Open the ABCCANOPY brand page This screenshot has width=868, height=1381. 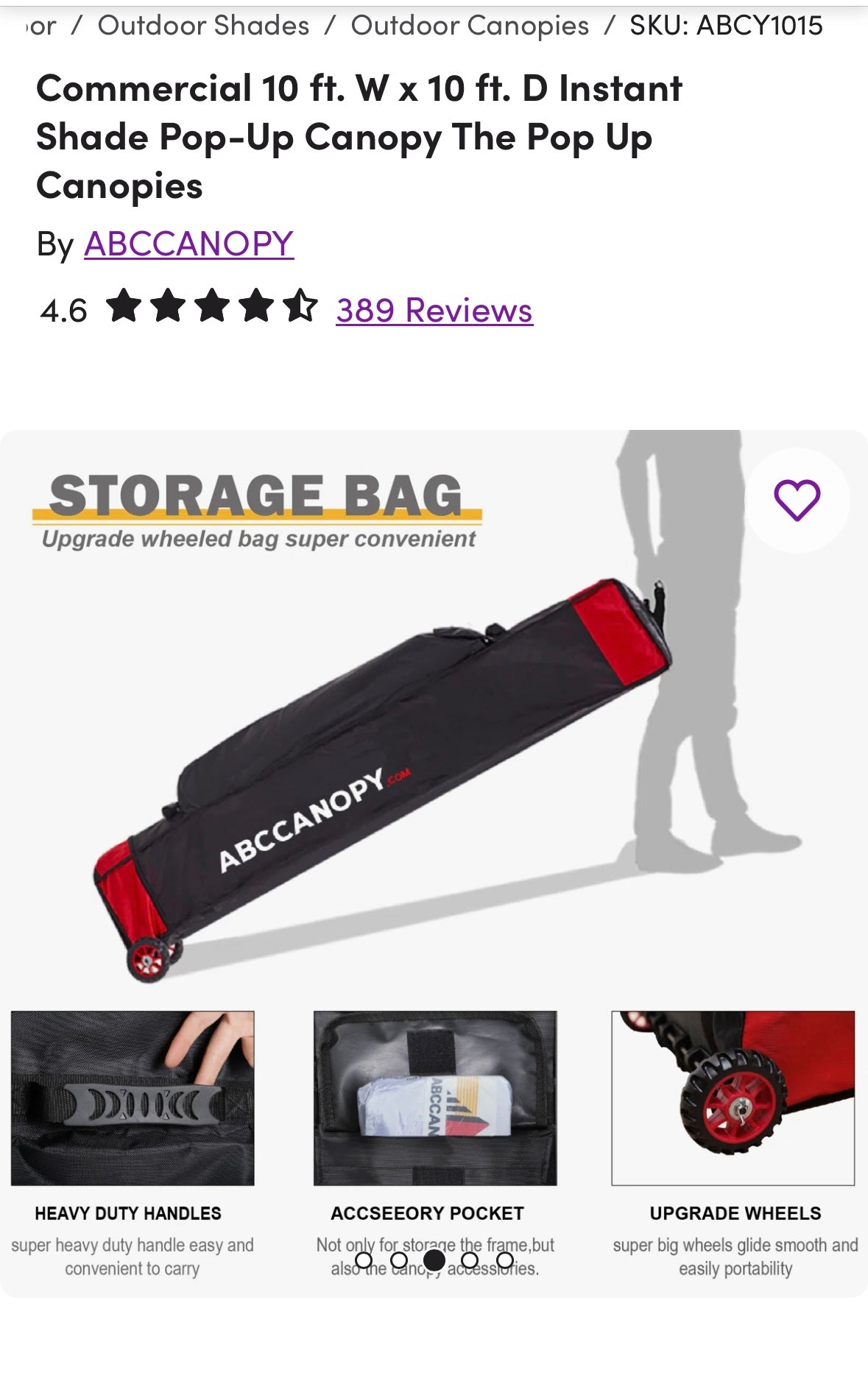tap(188, 244)
